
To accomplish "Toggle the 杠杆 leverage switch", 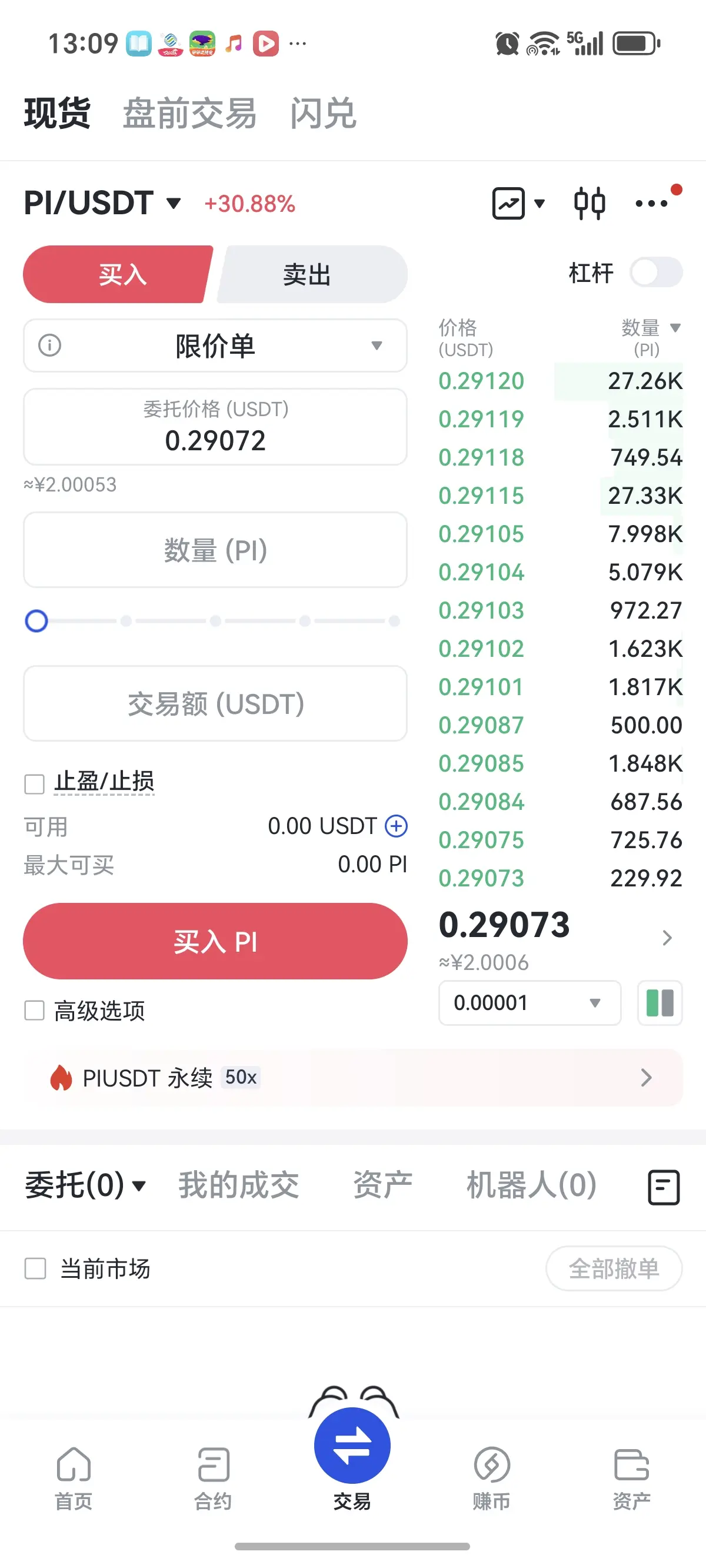I will coord(655,272).
